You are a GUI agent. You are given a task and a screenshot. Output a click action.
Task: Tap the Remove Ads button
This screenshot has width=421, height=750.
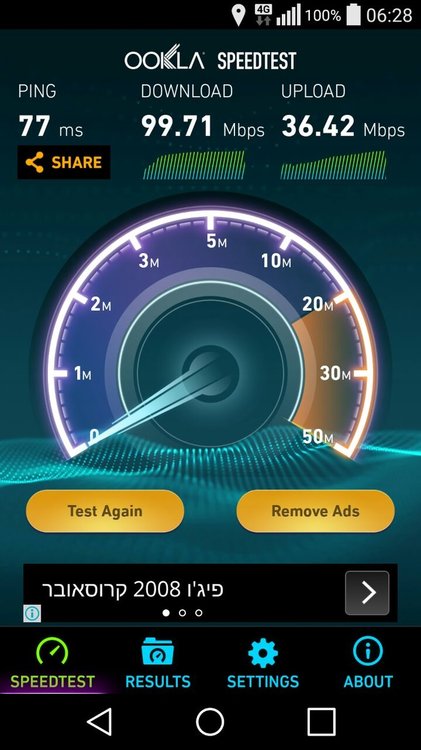315,511
